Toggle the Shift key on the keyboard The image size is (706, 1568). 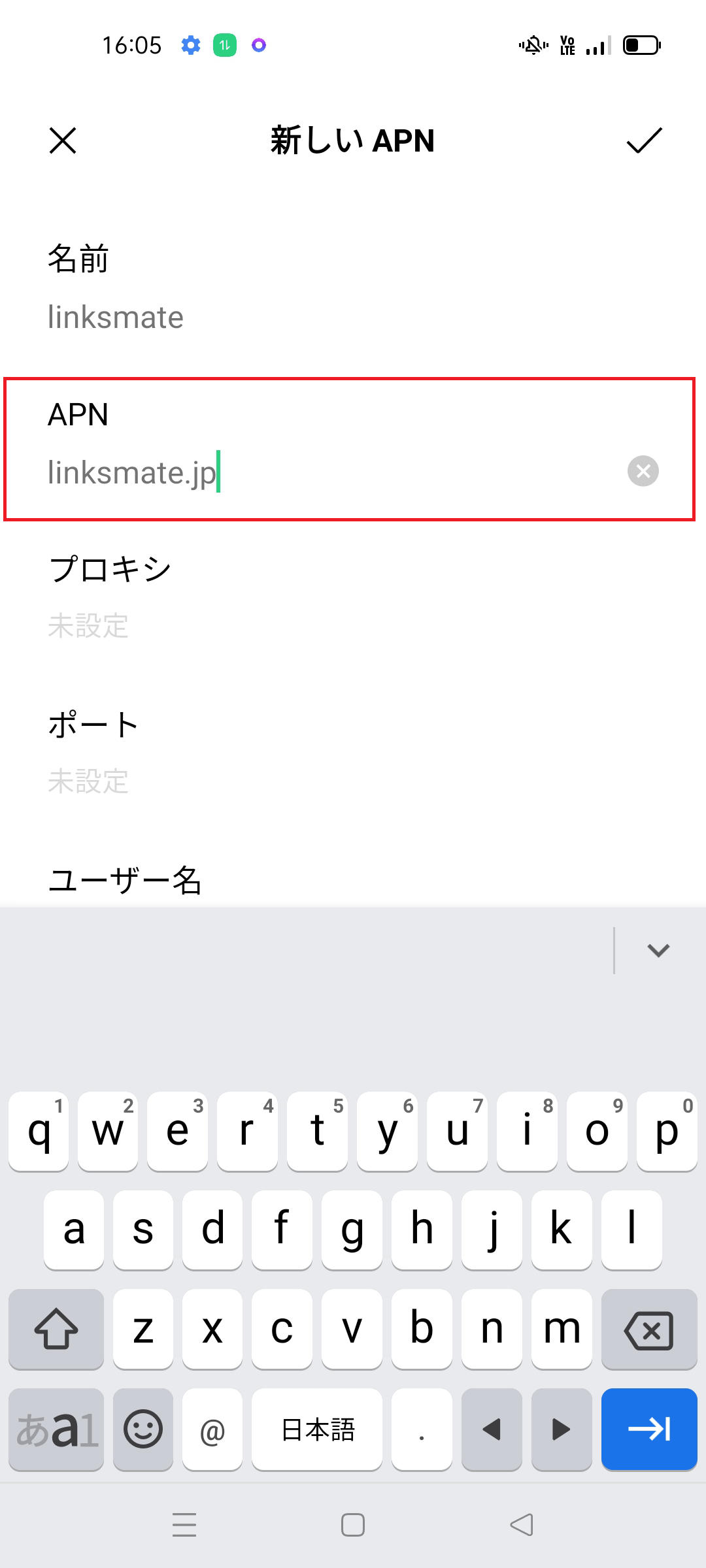[56, 1330]
